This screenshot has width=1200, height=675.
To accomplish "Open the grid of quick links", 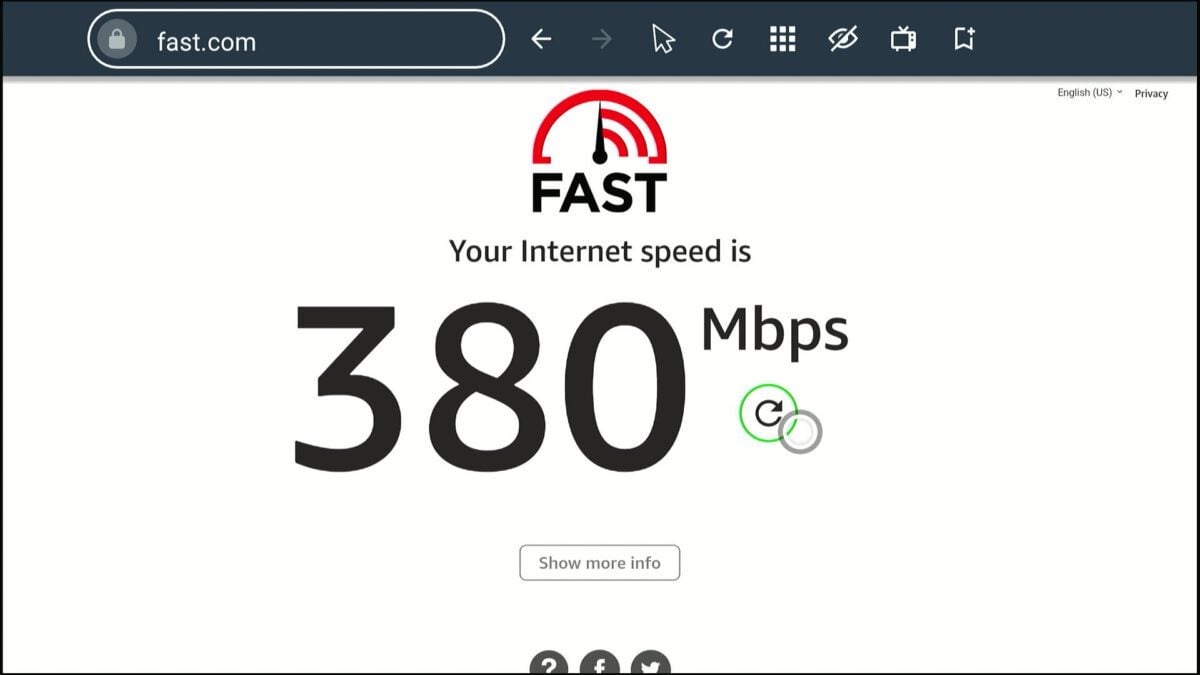I will (782, 39).
